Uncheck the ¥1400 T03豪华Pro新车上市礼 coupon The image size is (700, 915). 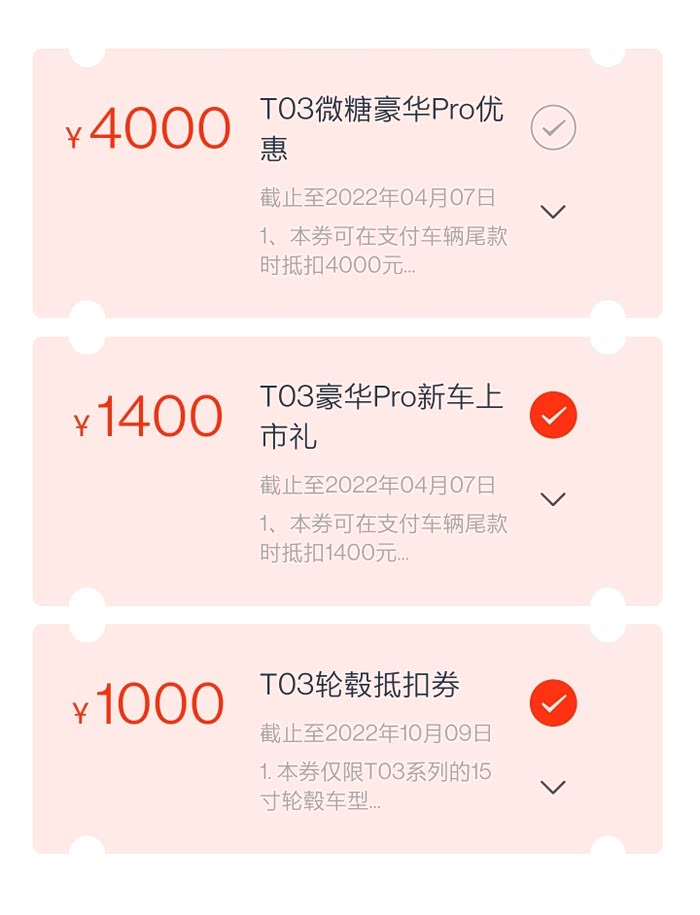click(553, 415)
